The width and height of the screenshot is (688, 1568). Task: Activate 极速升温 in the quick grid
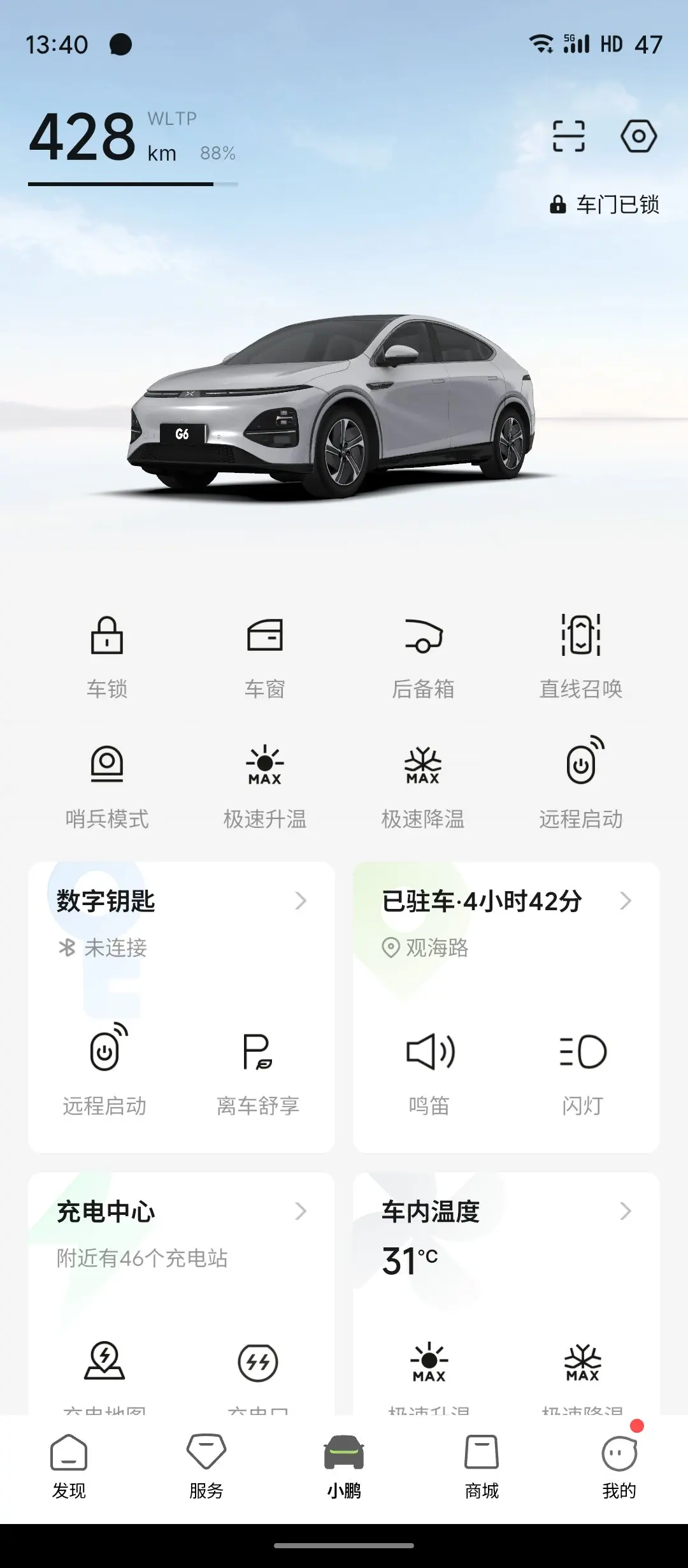[265, 785]
